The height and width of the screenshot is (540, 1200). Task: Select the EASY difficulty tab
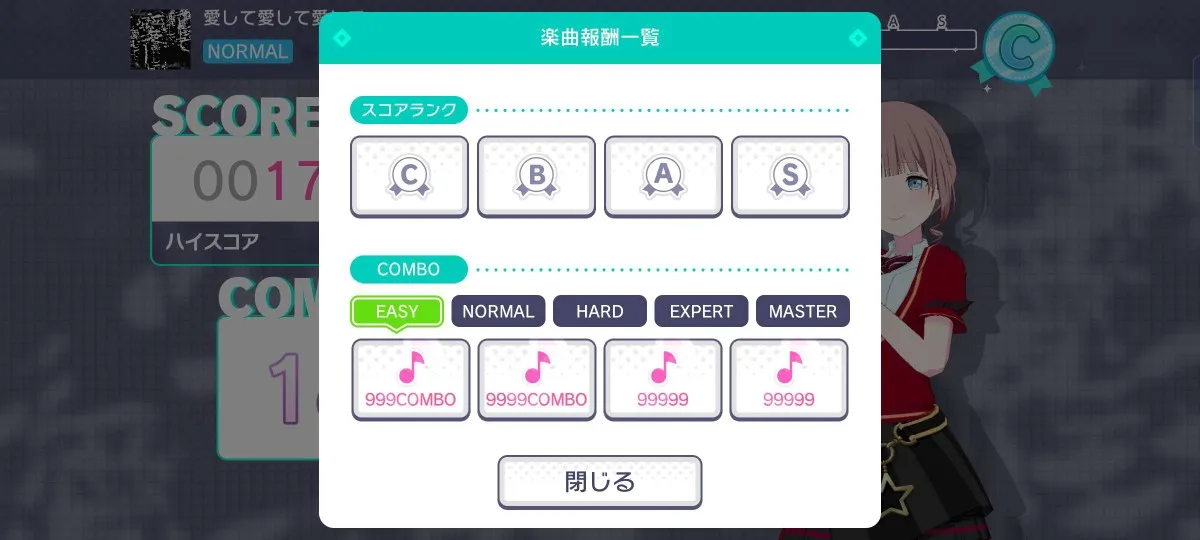tap(397, 311)
